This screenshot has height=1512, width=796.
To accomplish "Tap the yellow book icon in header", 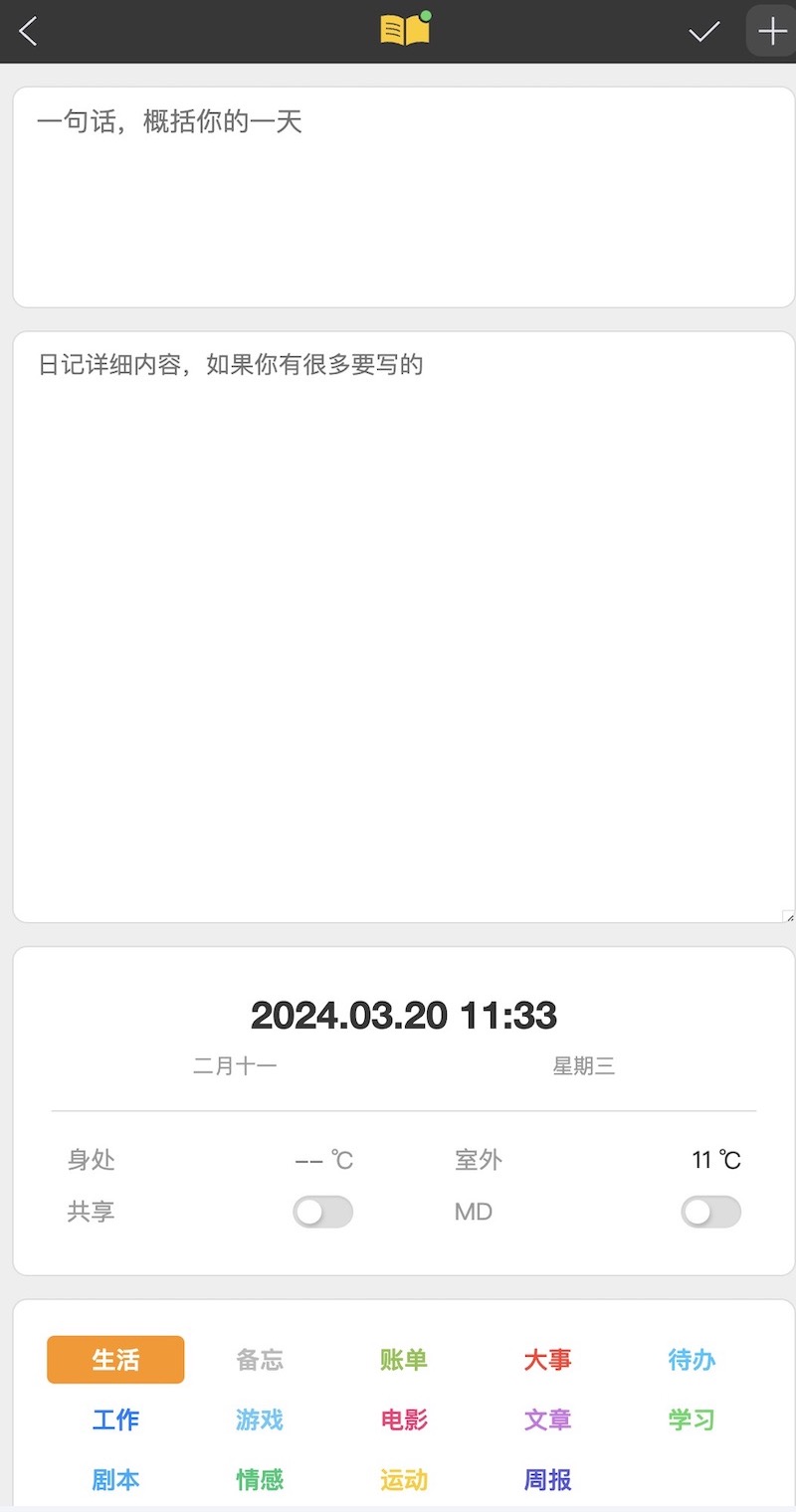I will click(x=405, y=31).
